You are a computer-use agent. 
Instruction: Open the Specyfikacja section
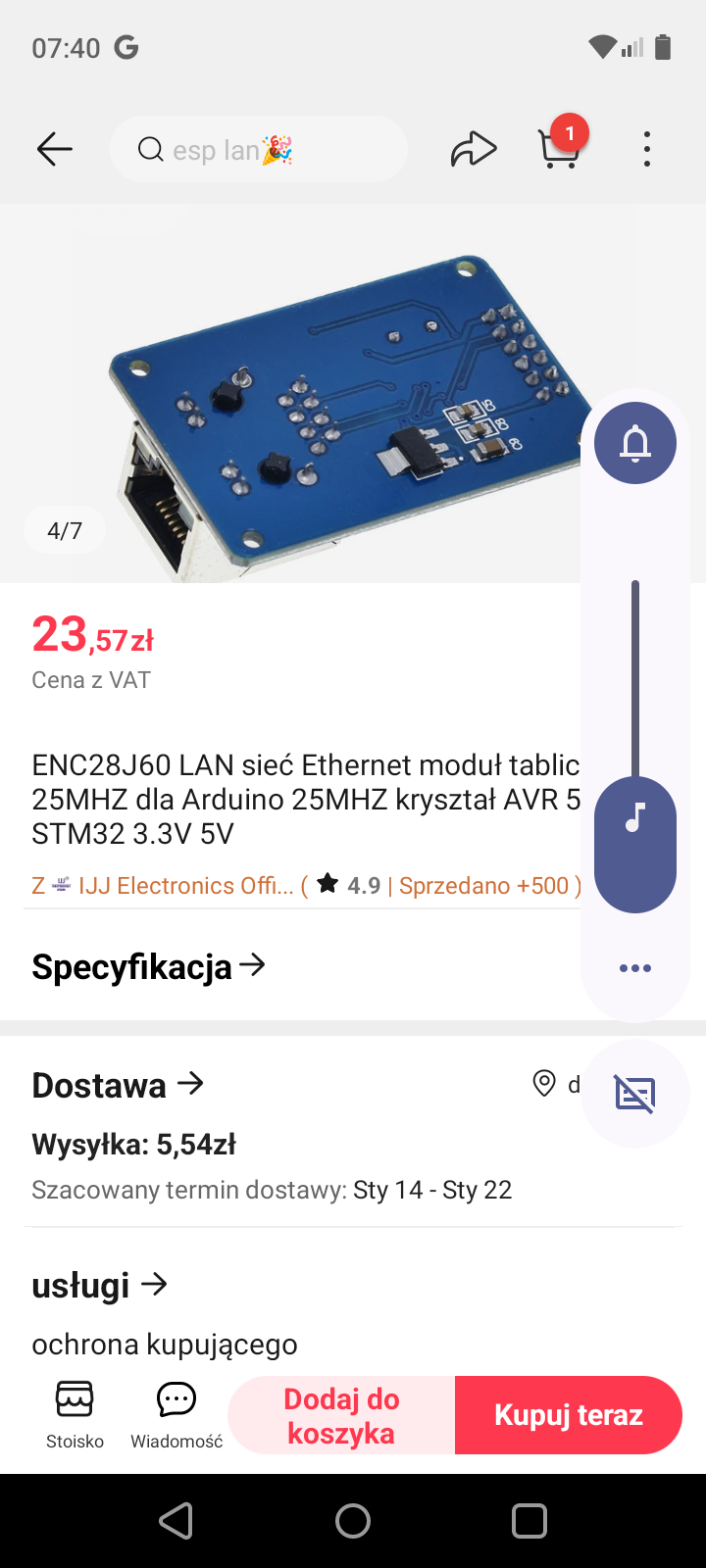[149, 967]
